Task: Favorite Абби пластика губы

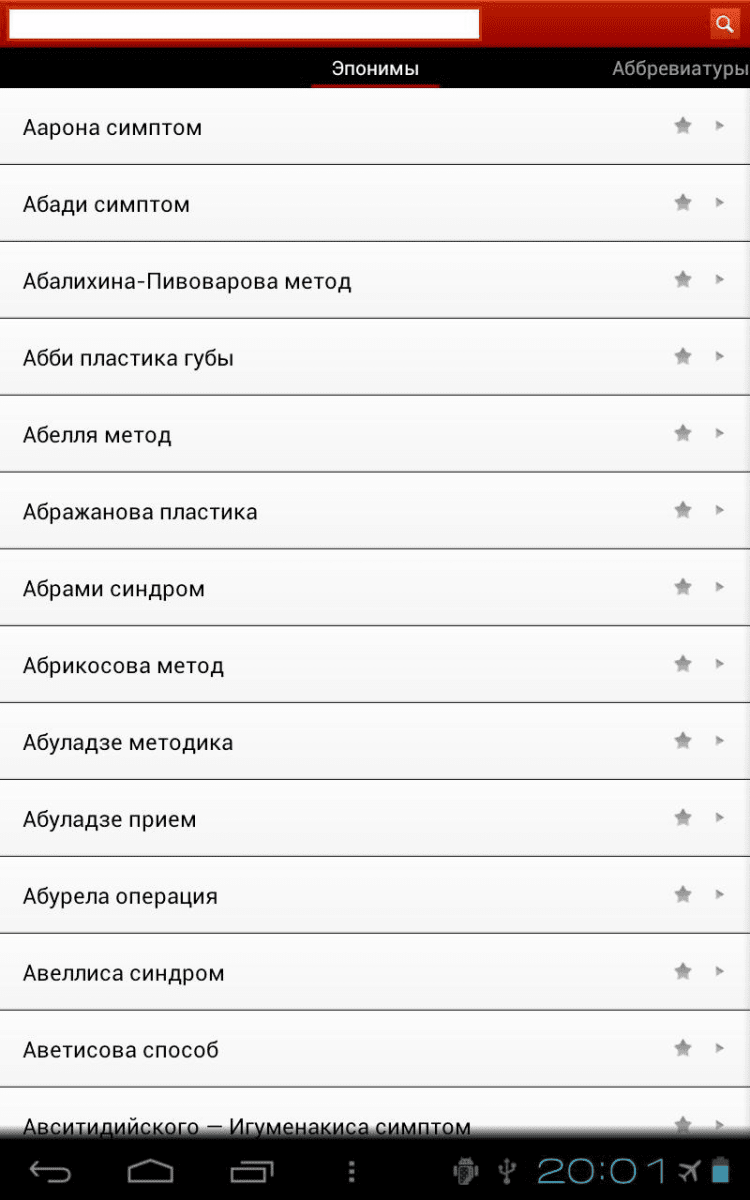Action: tap(683, 357)
